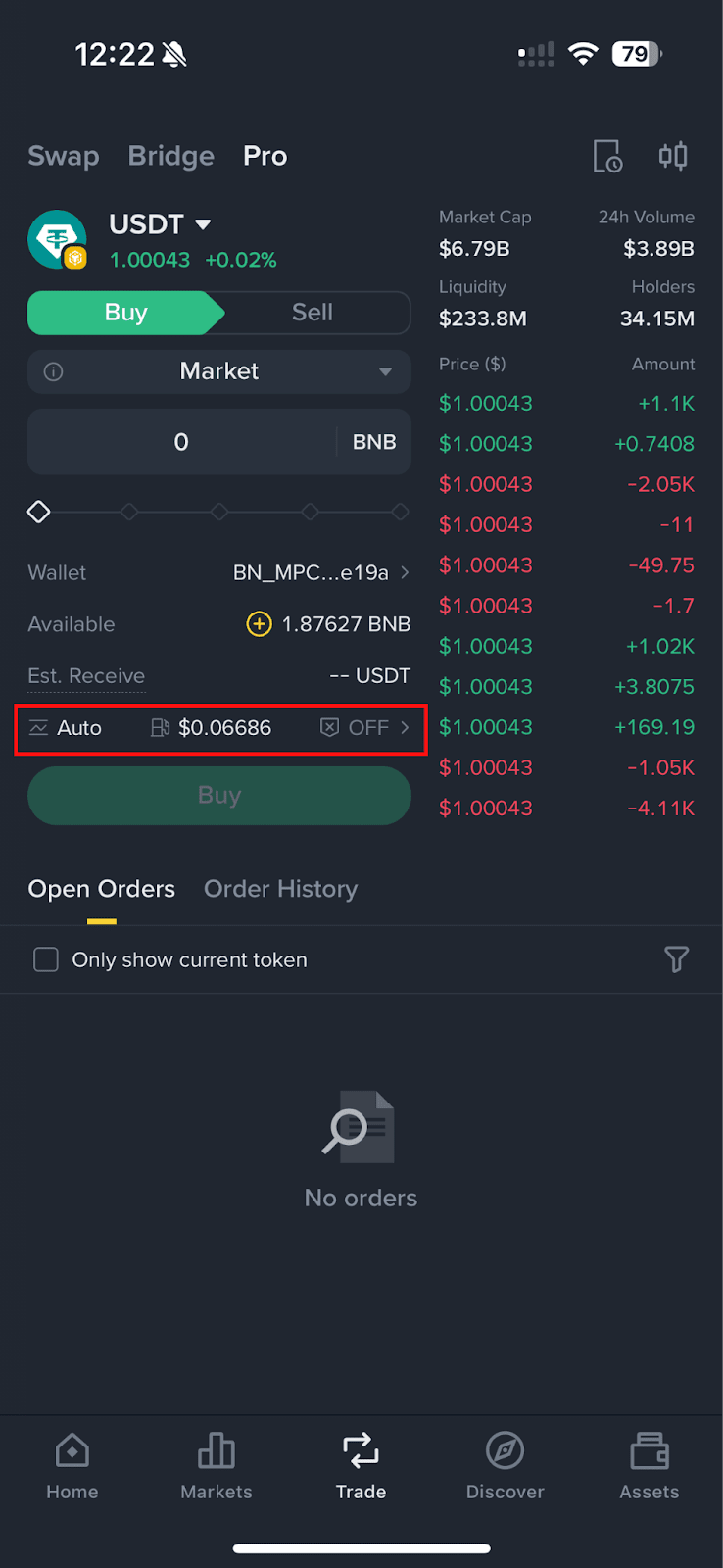723x1568 pixels.
Task: Toggle the Buy/Sell switch to Sell
Action: click(x=312, y=312)
